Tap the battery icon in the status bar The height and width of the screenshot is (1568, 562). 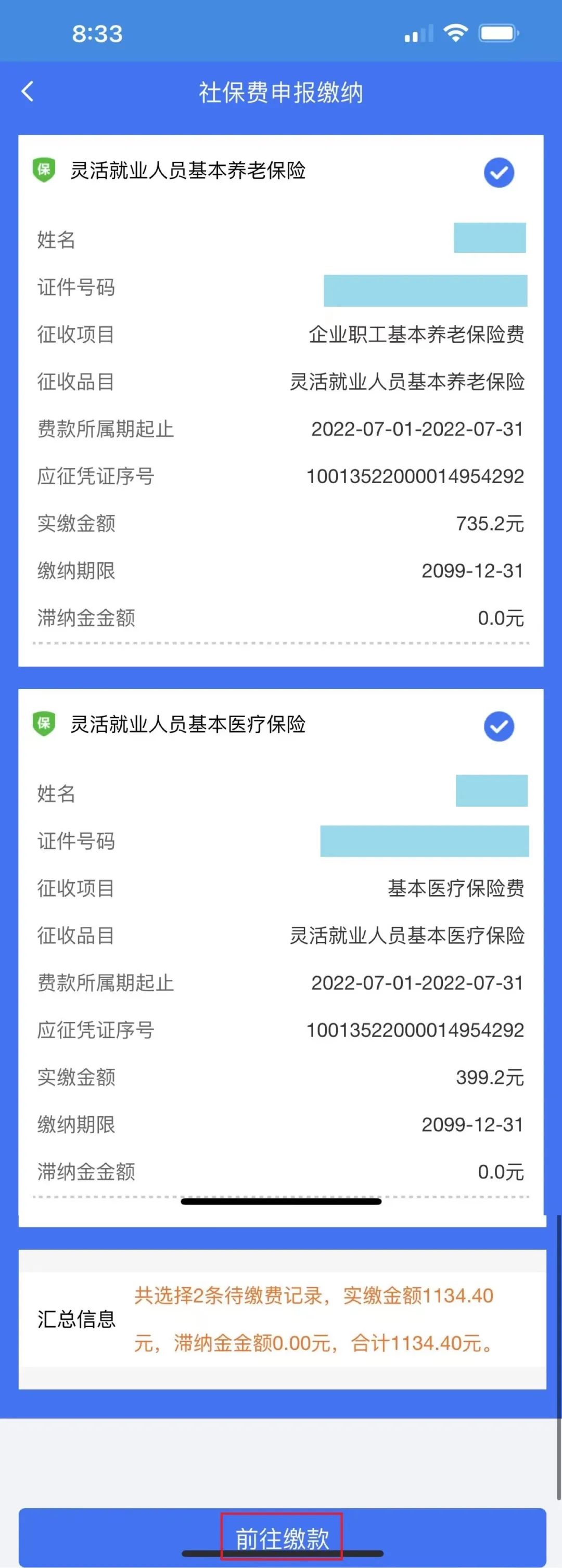(x=498, y=32)
